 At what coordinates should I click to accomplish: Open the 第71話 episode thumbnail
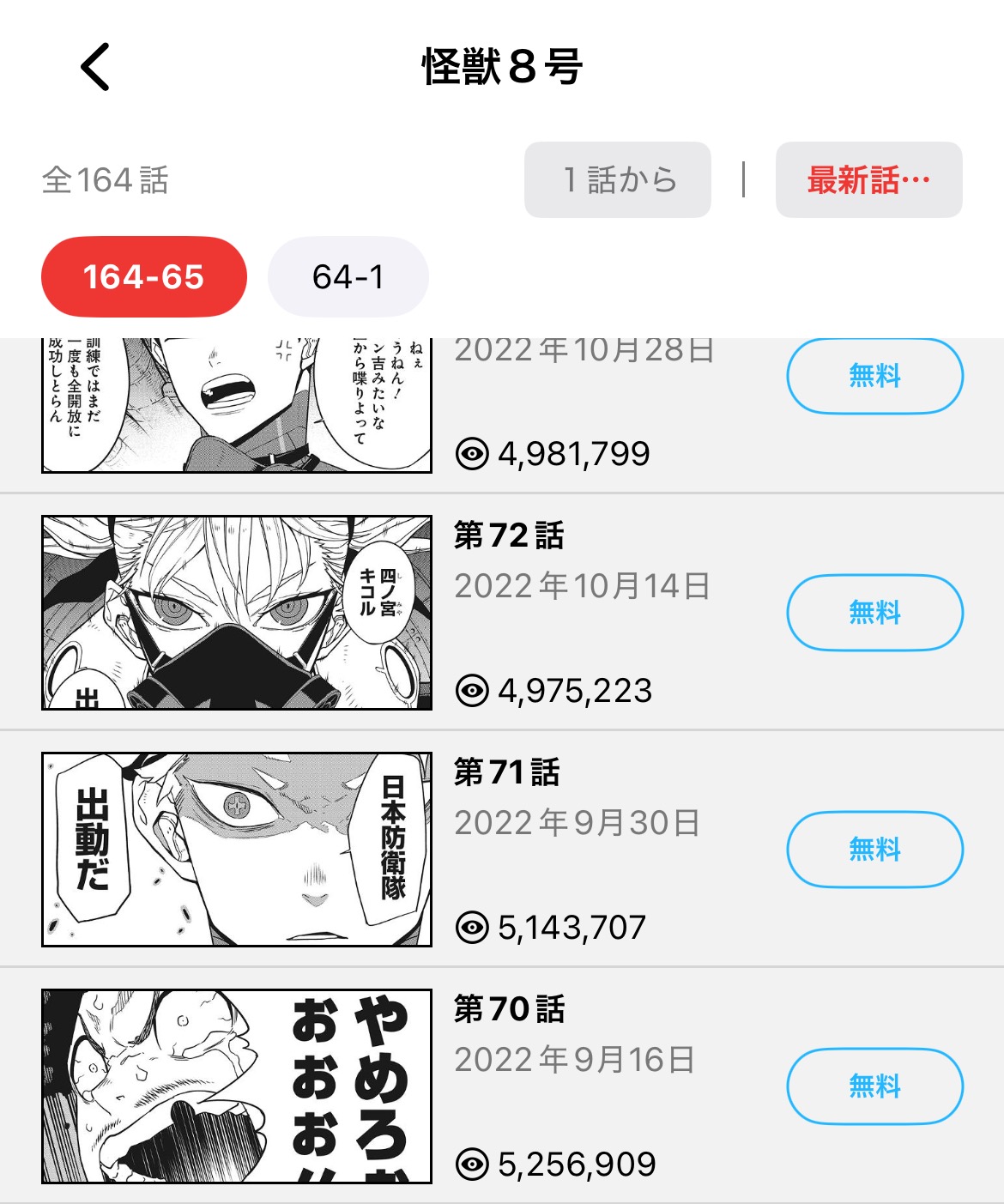click(237, 850)
